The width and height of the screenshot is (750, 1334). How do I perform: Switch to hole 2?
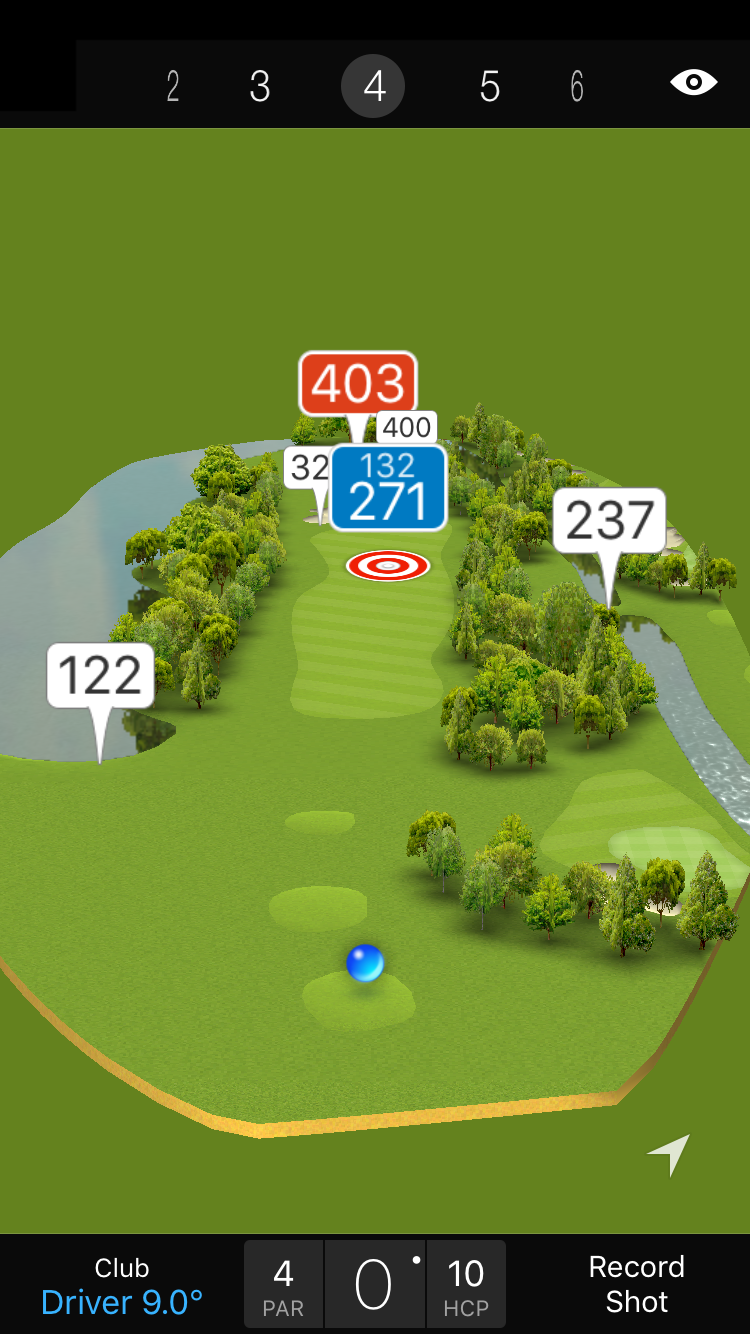pos(173,87)
